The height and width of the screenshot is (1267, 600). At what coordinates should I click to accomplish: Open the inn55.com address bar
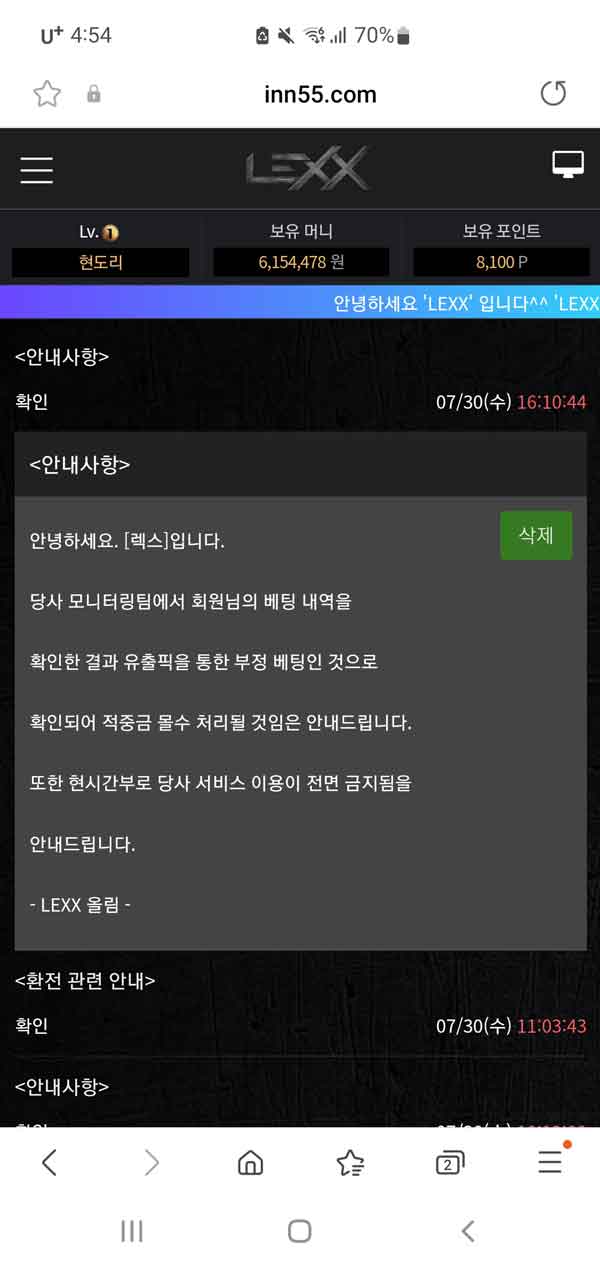tap(320, 94)
